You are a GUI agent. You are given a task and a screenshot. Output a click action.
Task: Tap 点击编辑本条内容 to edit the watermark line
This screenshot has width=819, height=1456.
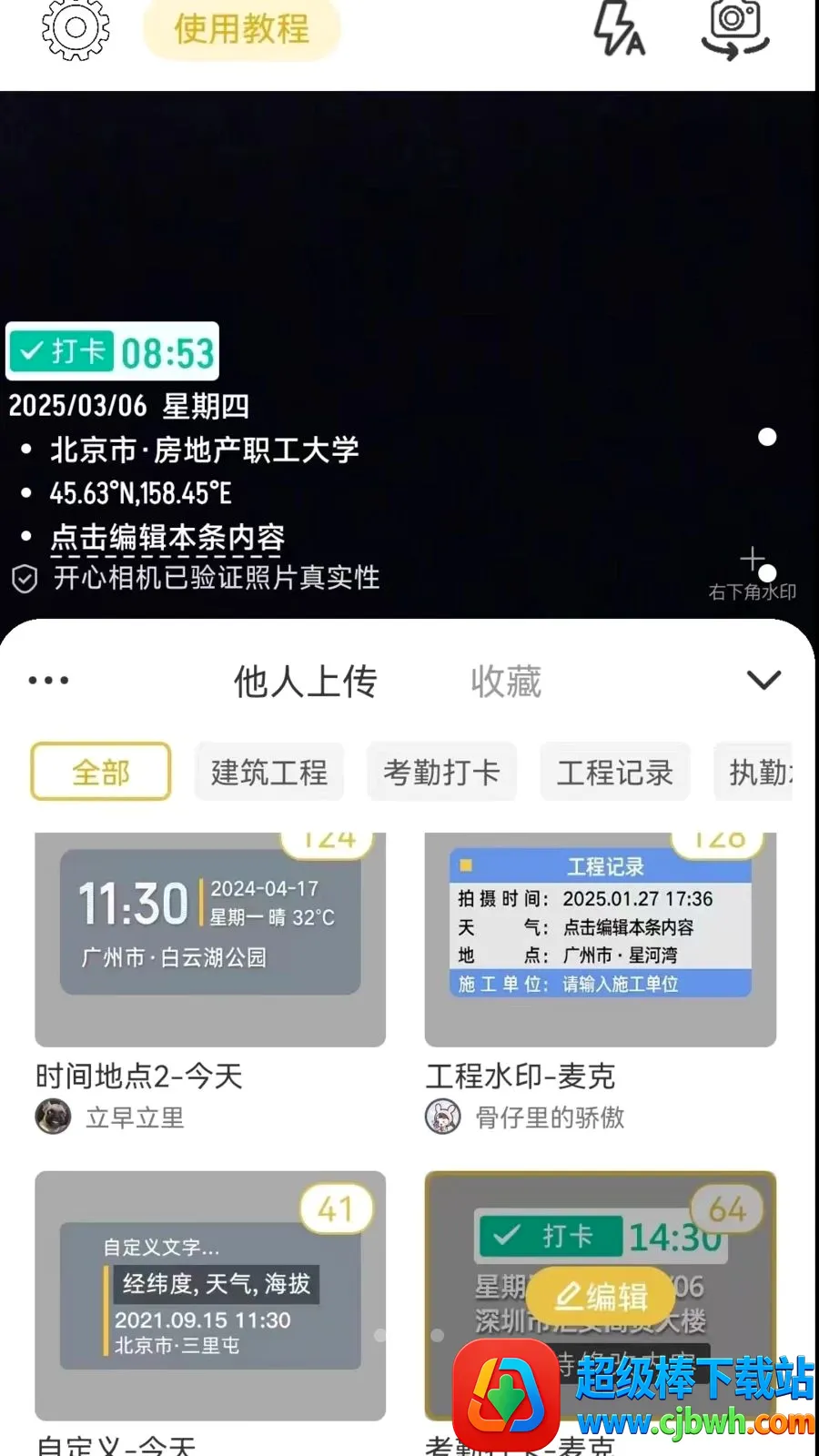pos(167,538)
